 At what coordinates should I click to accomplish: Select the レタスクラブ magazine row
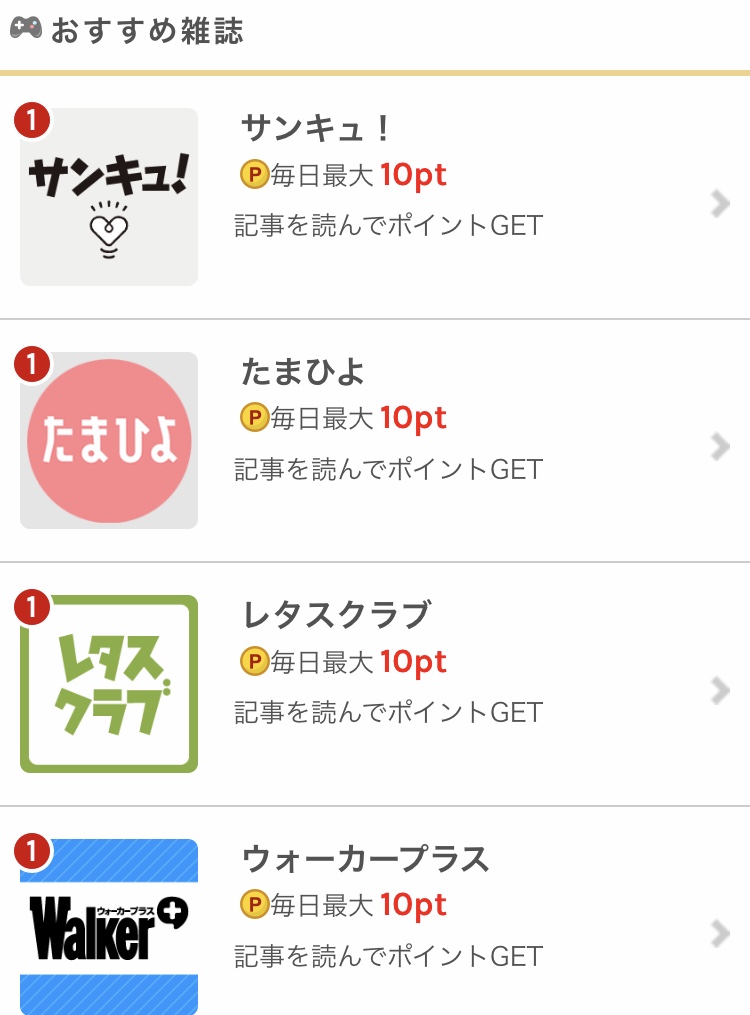coord(375,684)
